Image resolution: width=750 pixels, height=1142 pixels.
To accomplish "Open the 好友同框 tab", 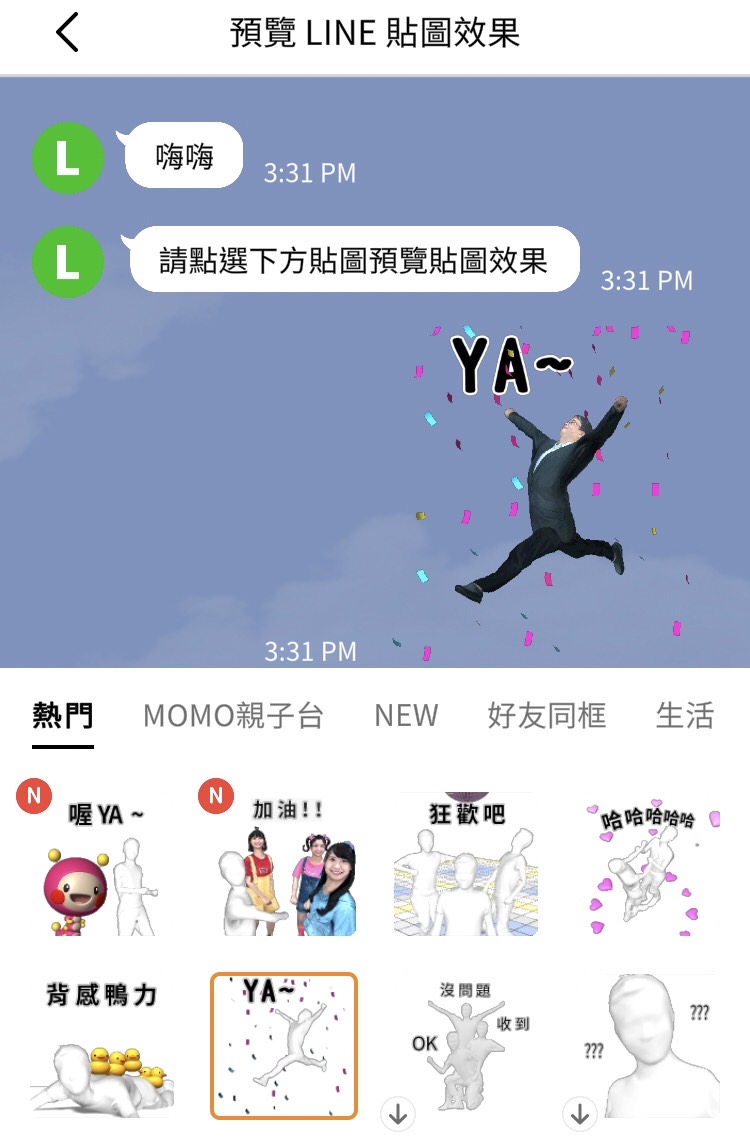I will tap(547, 716).
